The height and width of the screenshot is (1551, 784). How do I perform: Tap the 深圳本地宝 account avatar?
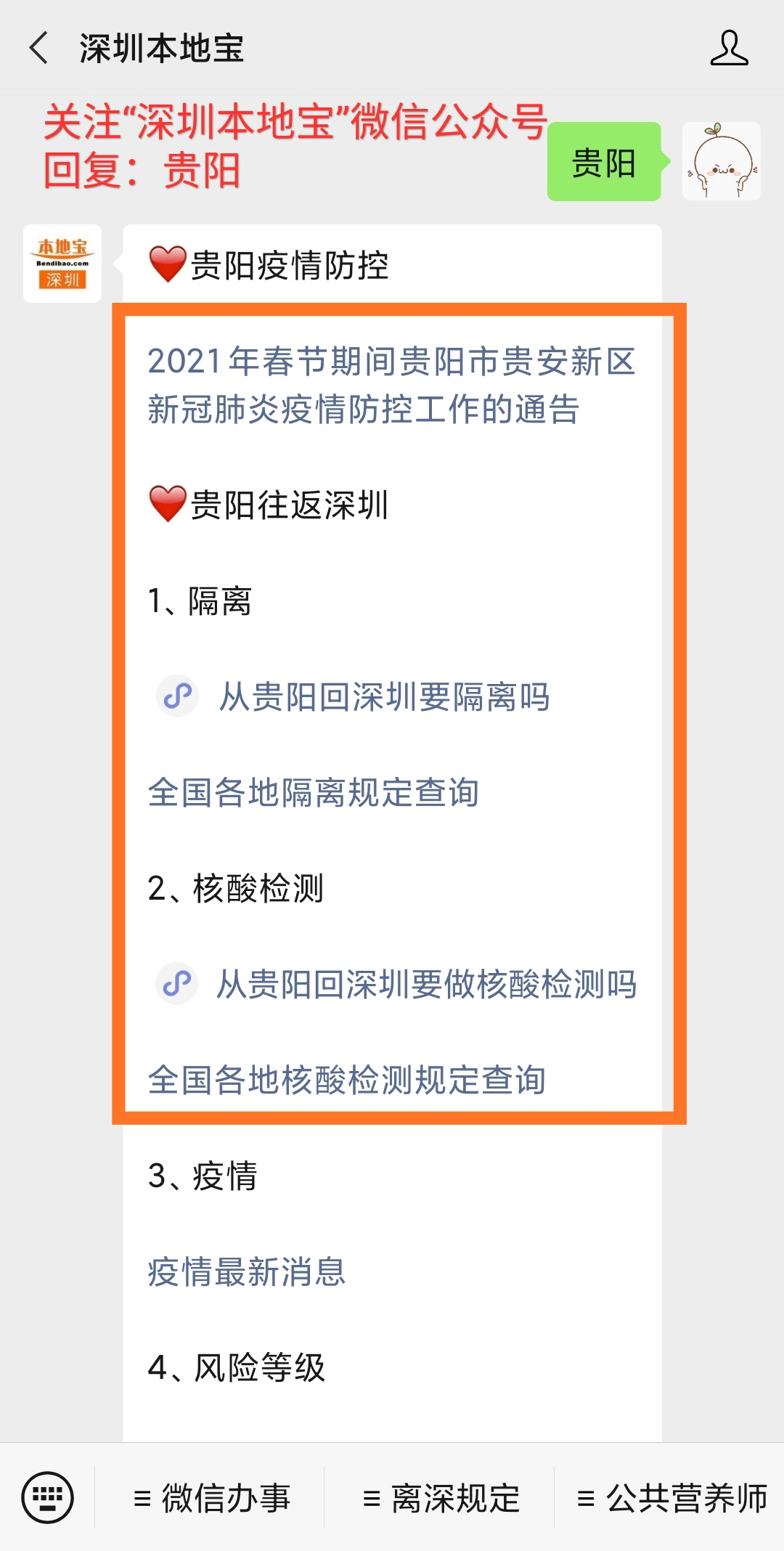click(62, 264)
